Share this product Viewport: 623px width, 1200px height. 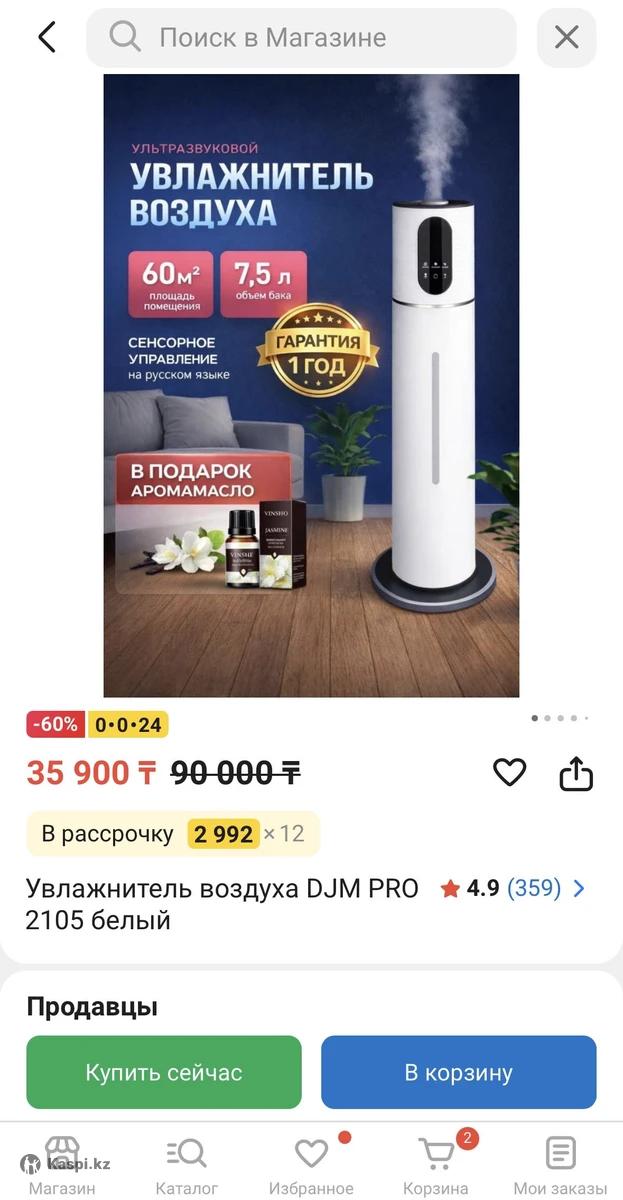coord(576,773)
